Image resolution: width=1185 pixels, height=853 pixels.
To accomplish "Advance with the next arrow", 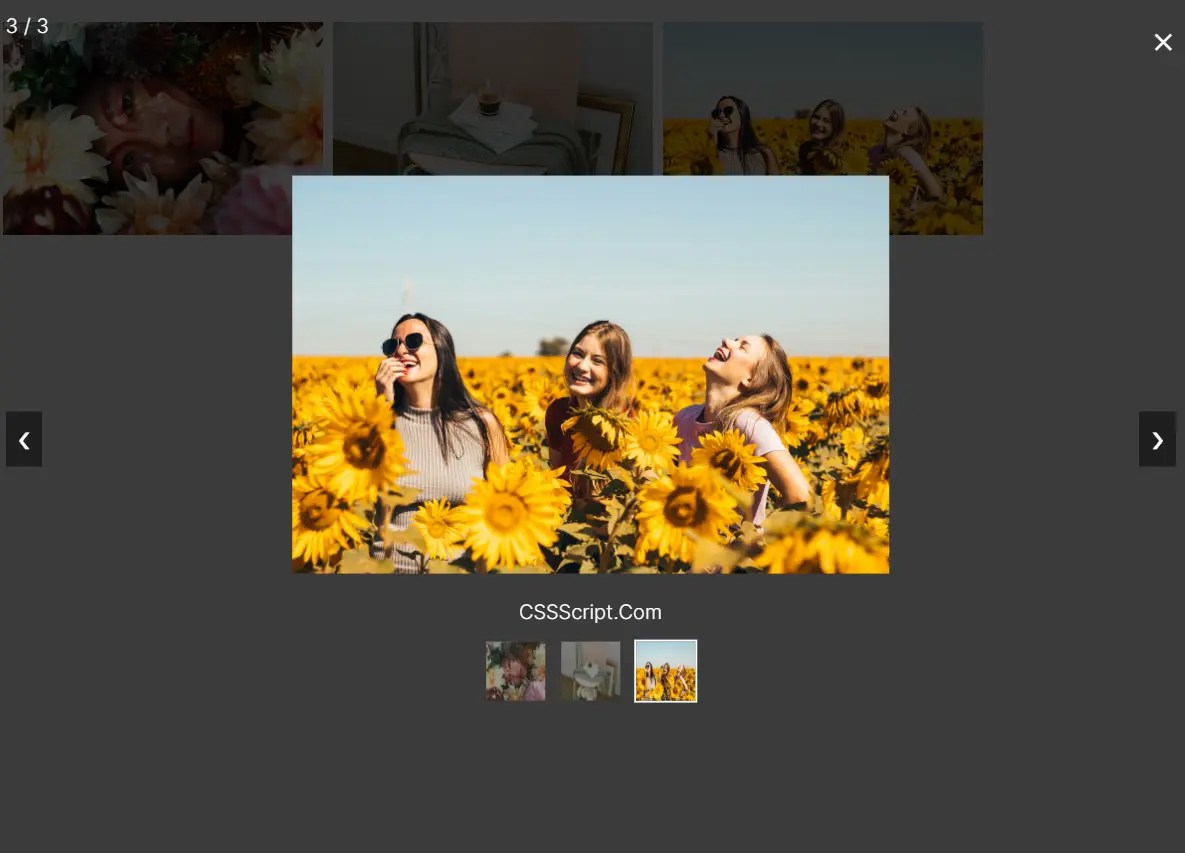I will click(x=1156, y=439).
